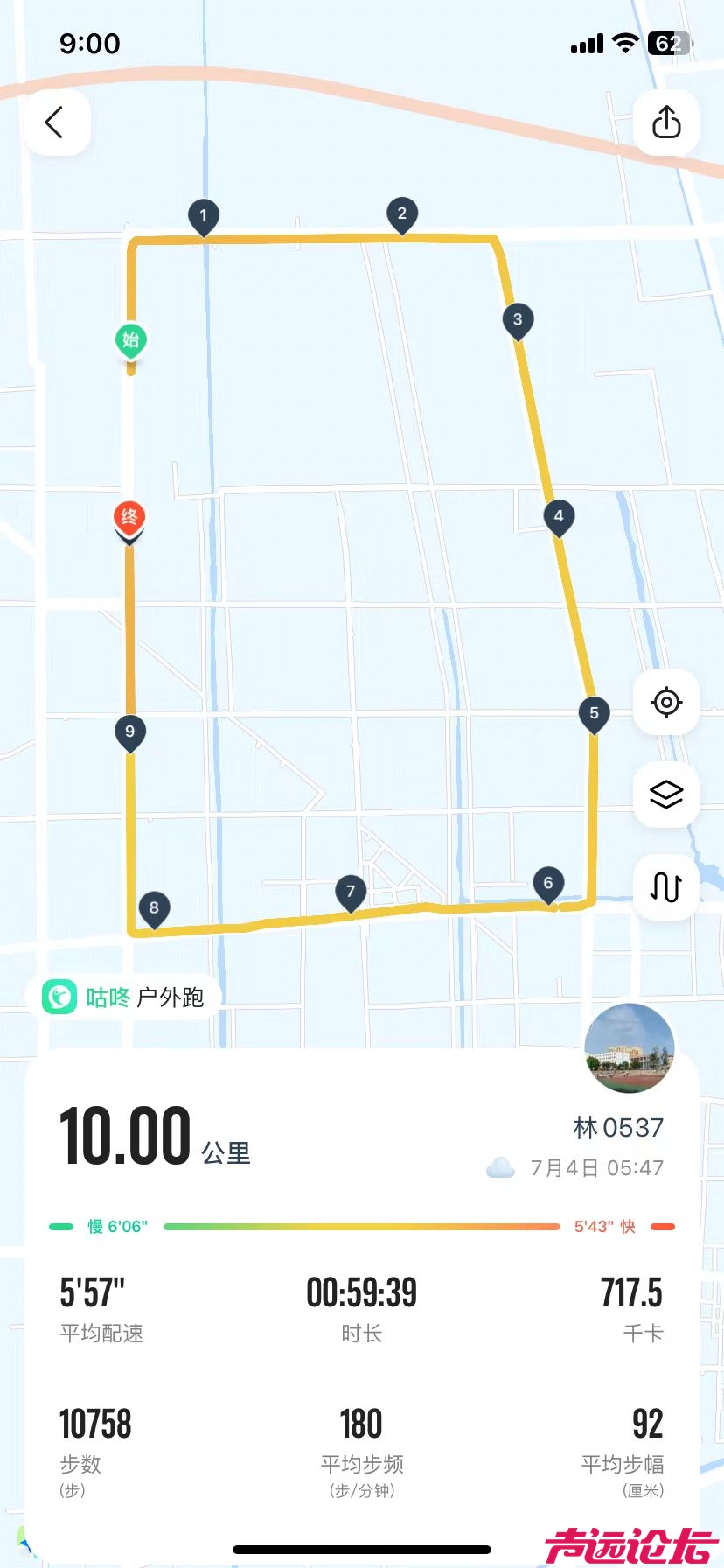Open the map layers switcher icon
724x1568 pixels.
point(666,794)
